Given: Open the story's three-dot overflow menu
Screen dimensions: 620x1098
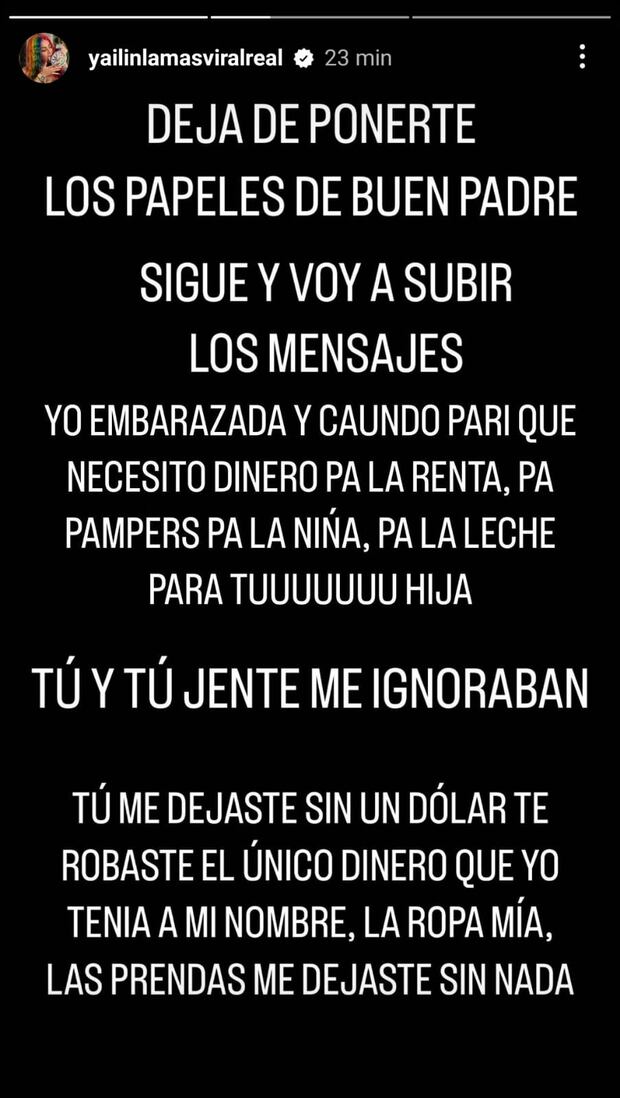Looking at the screenshot, I should point(582,56).
